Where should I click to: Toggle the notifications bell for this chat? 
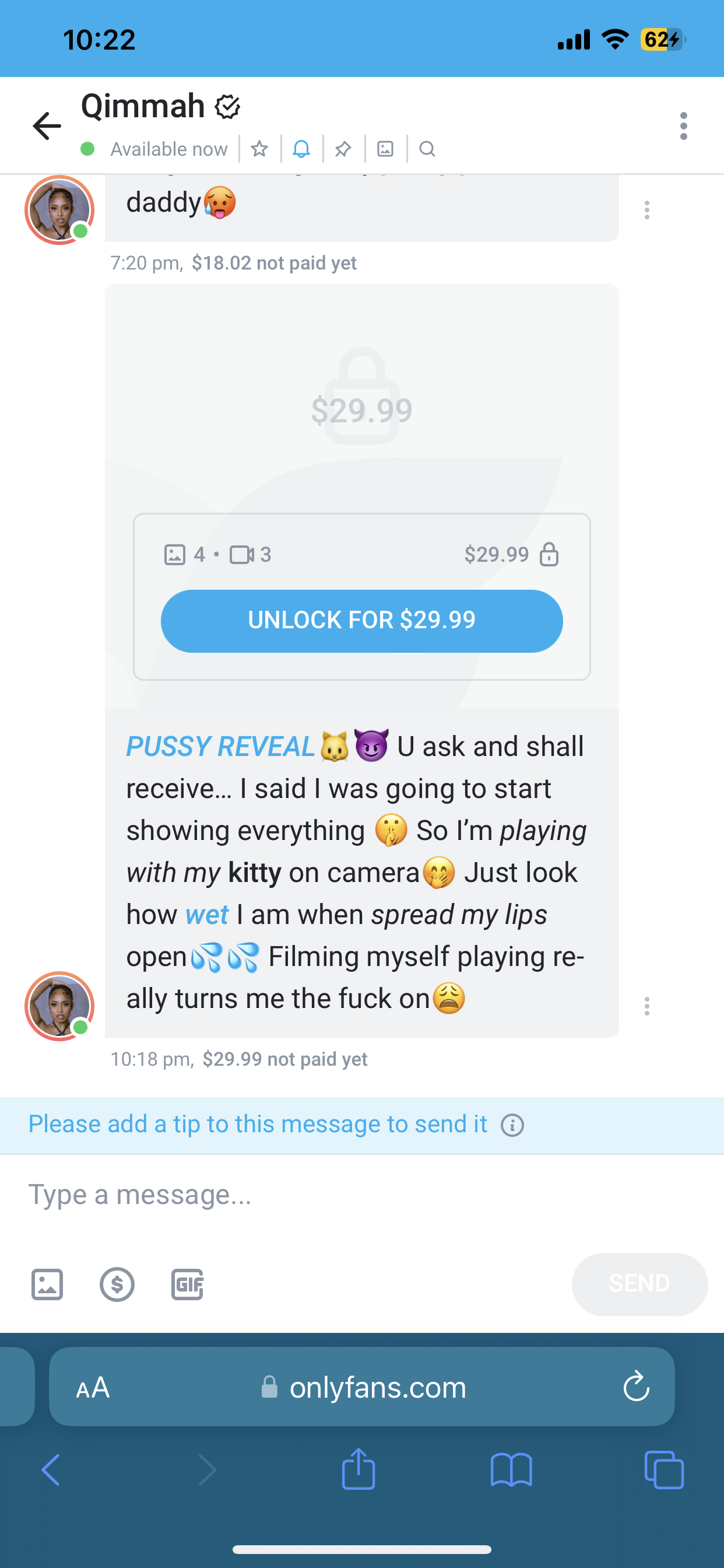tap(302, 149)
